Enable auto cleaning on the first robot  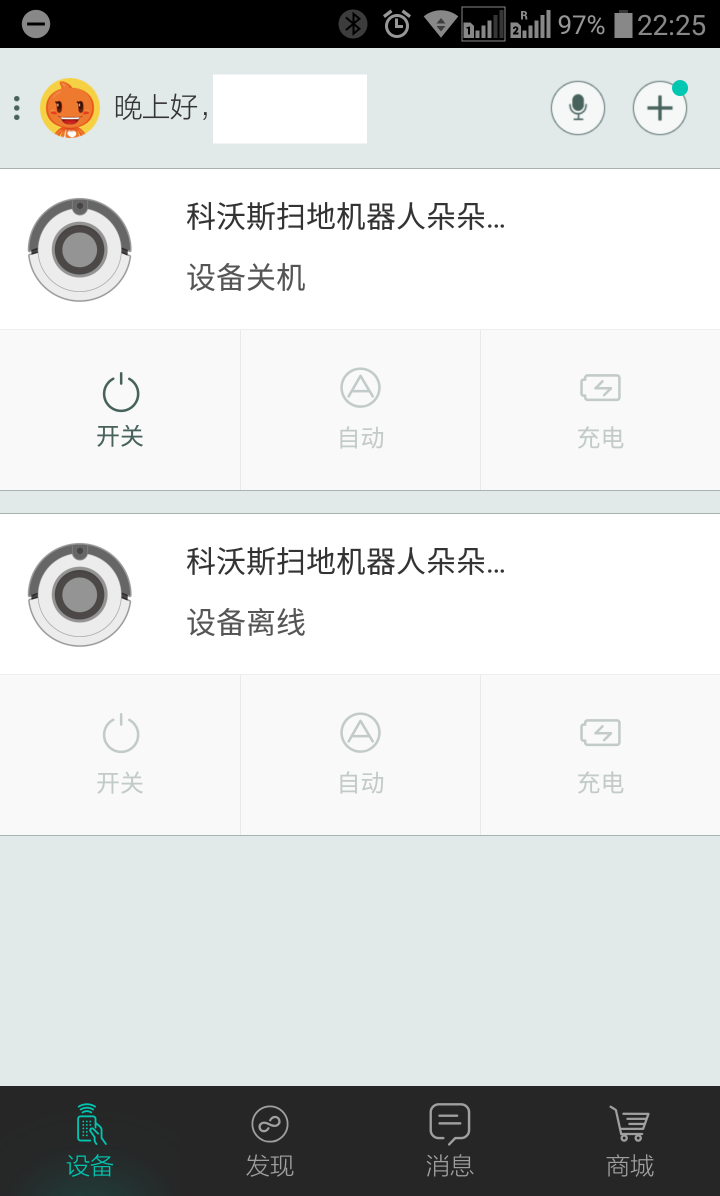pos(360,408)
